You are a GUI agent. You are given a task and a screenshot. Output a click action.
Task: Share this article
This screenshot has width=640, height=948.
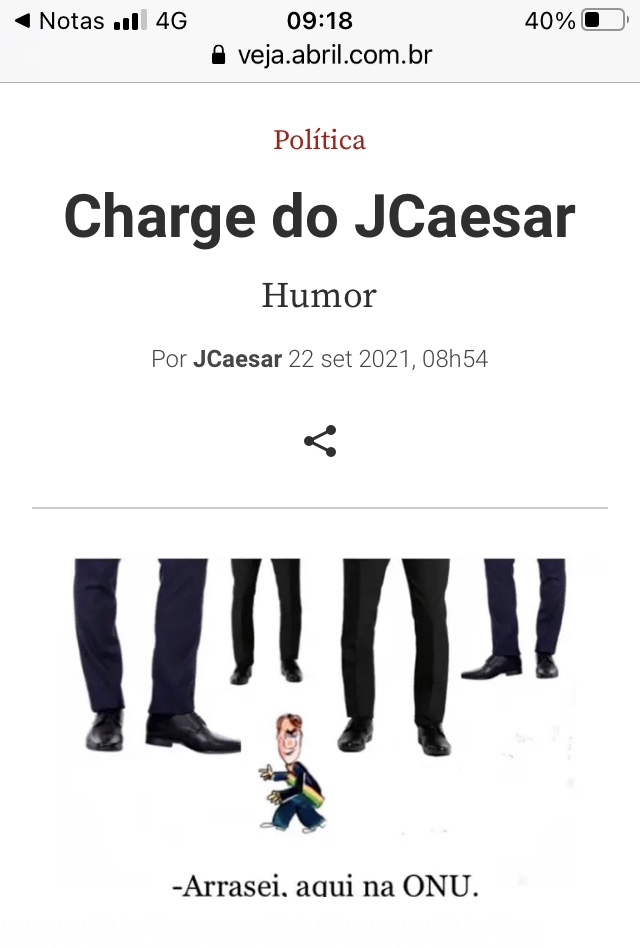320,441
